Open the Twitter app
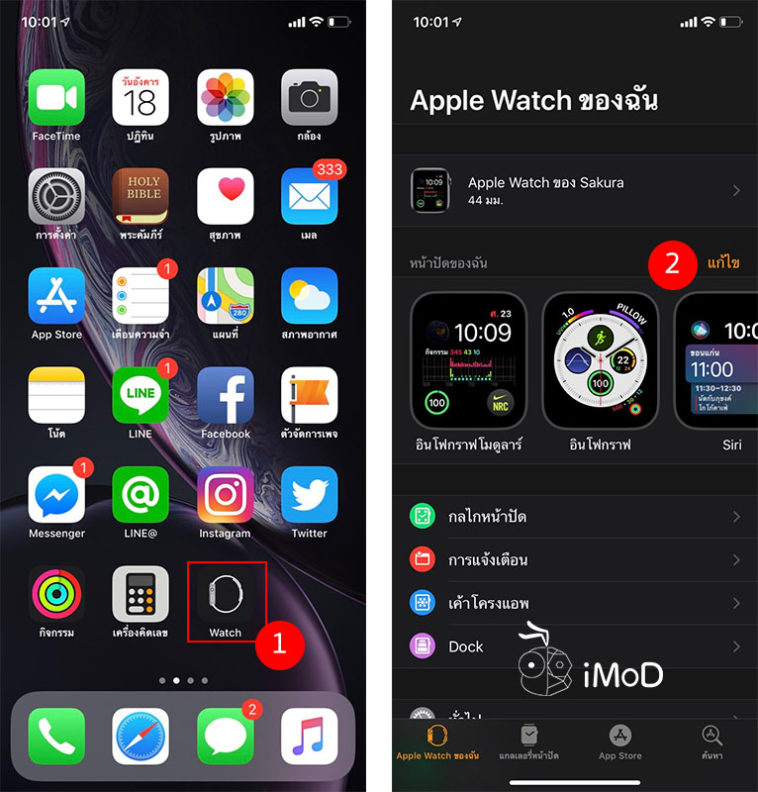The image size is (758, 792). click(x=309, y=494)
